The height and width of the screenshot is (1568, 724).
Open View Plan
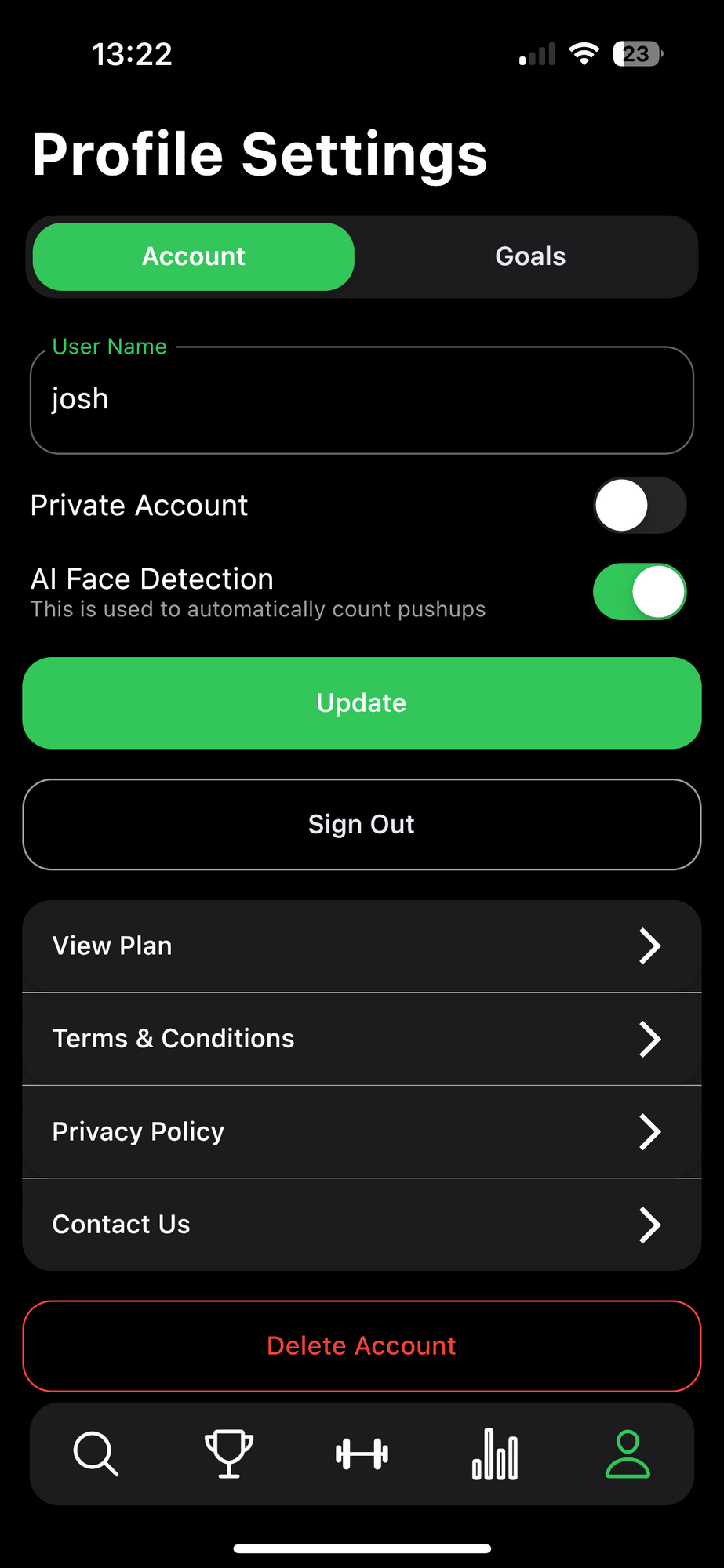(362, 946)
